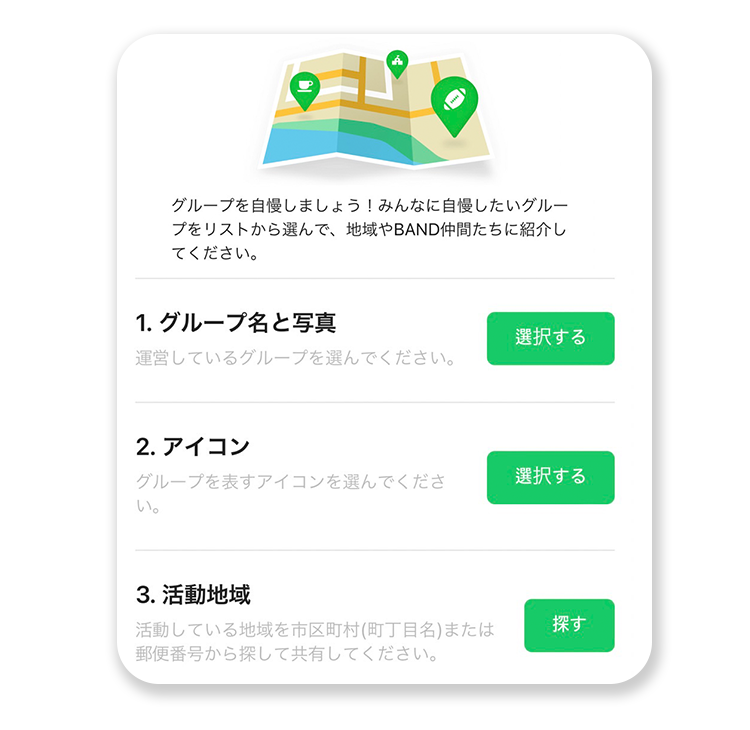Tap 探す to find 活動地域
The height and width of the screenshot is (730, 750).
(x=568, y=625)
